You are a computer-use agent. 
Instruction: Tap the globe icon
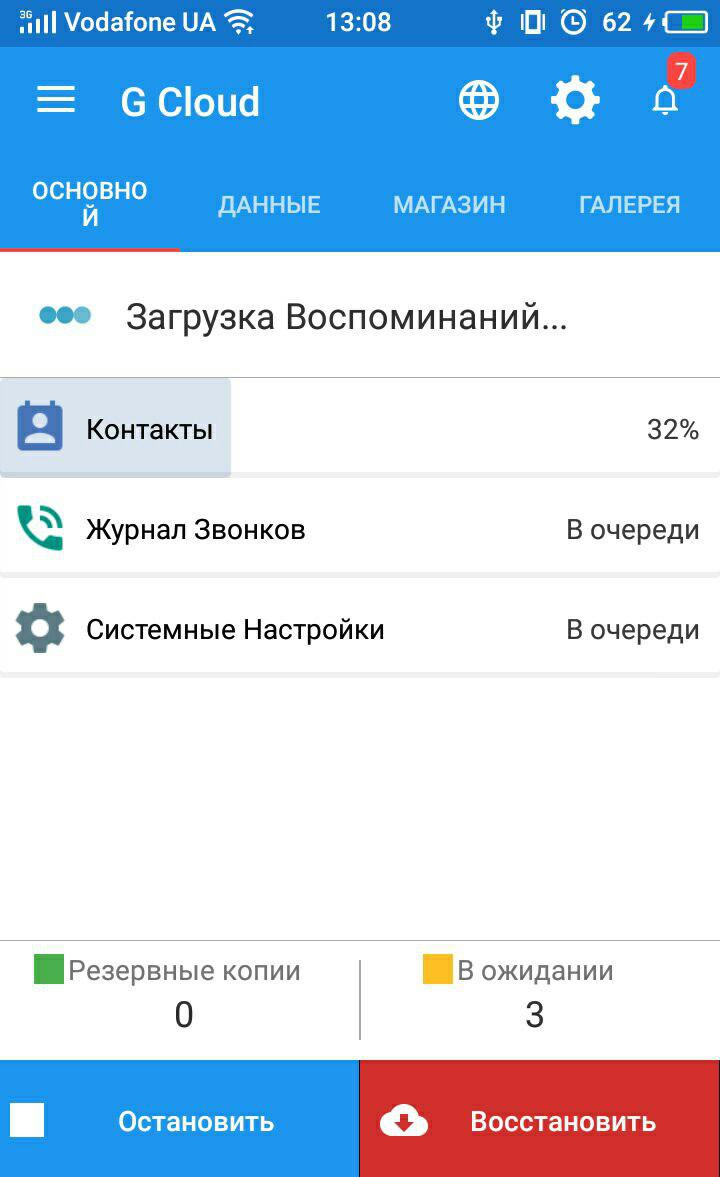(479, 101)
